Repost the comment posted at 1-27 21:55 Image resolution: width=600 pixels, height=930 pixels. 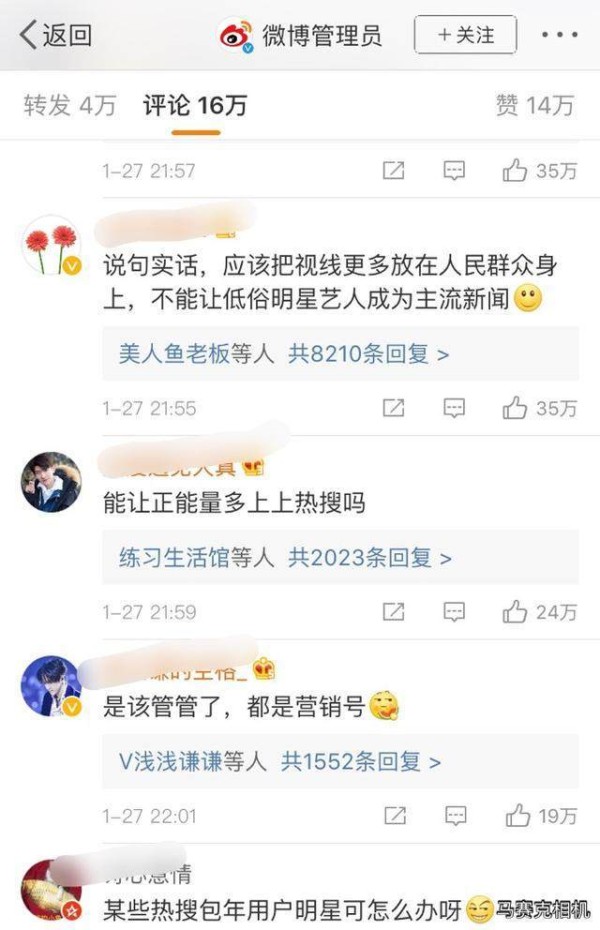pyautogui.click(x=394, y=408)
